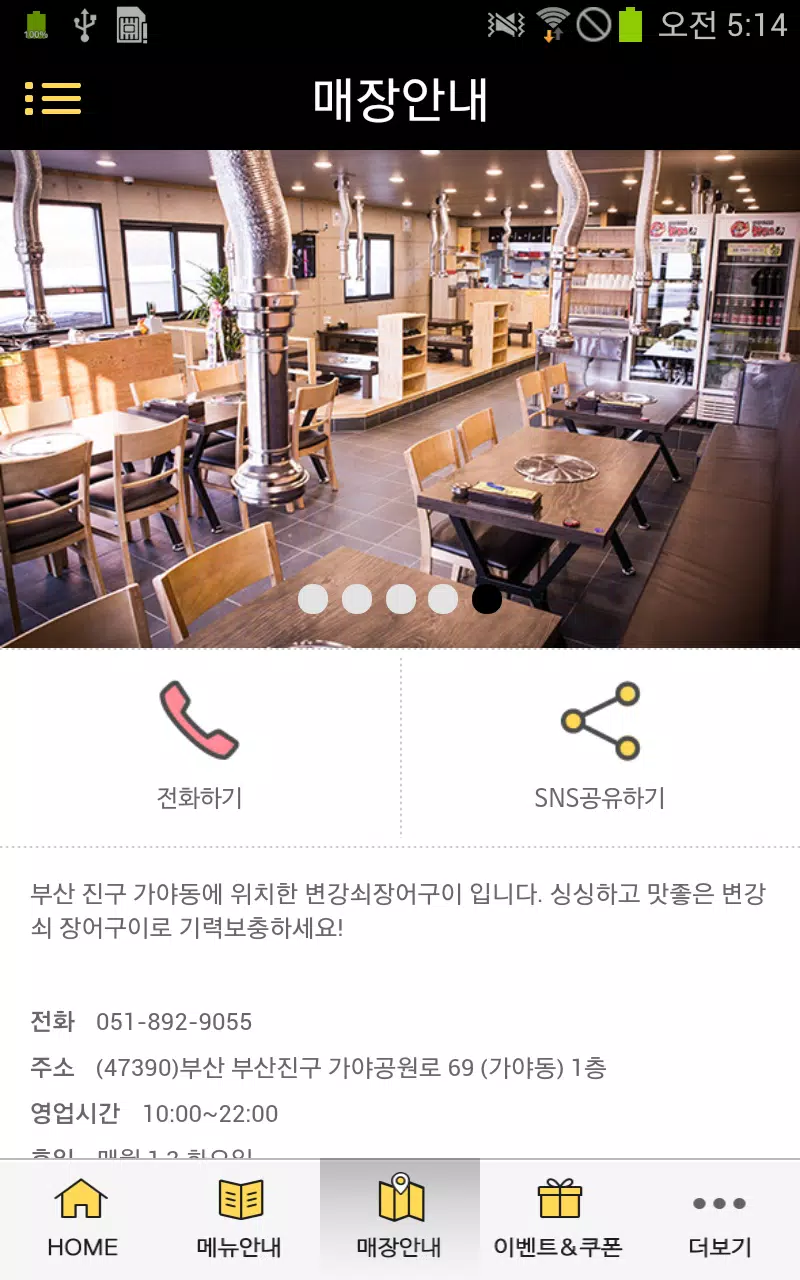Screen dimensions: 800x1280
Task: Switch to the 메뉴안내 tab
Action: 240,1218
